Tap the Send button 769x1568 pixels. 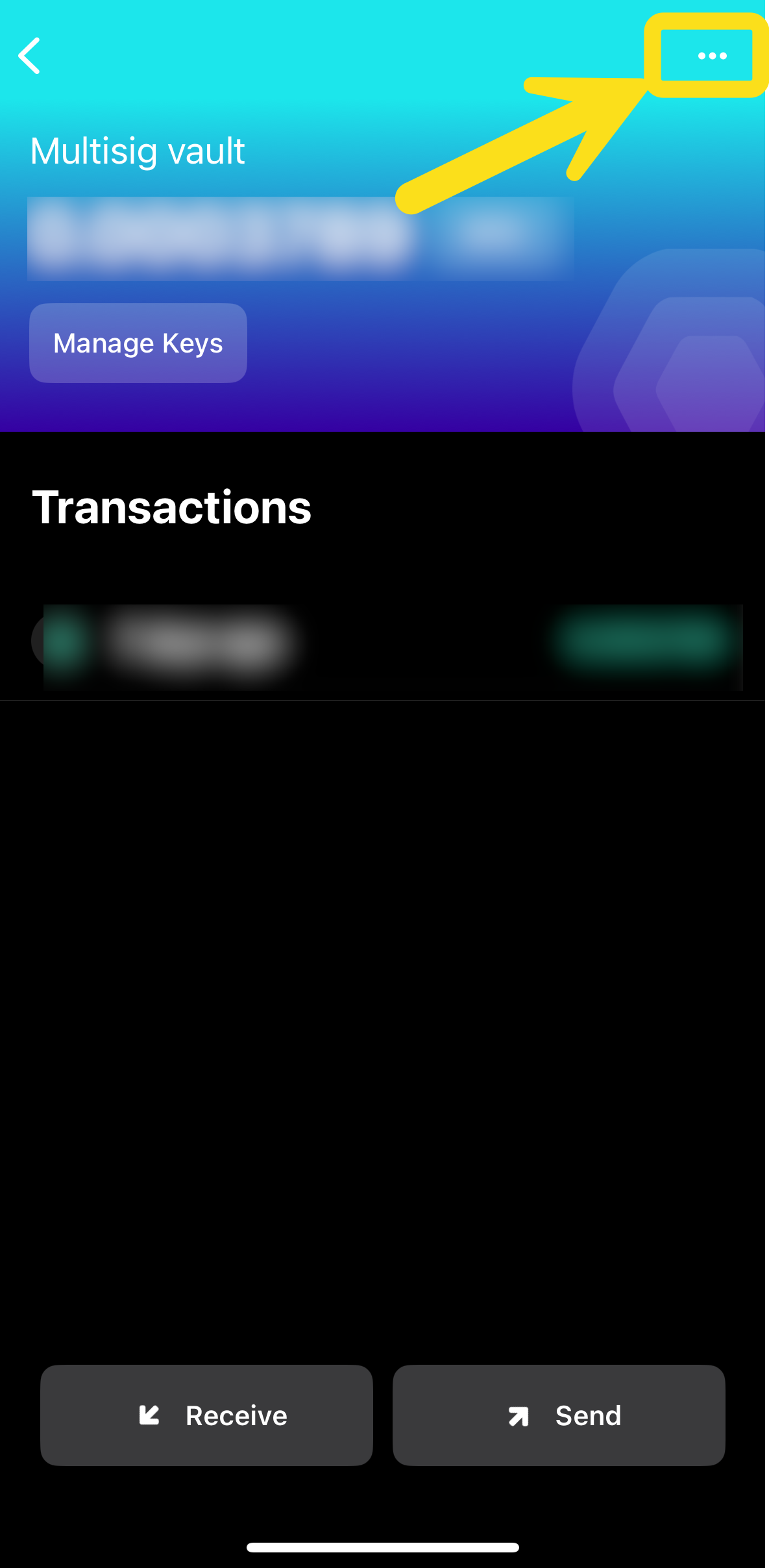tap(559, 1415)
